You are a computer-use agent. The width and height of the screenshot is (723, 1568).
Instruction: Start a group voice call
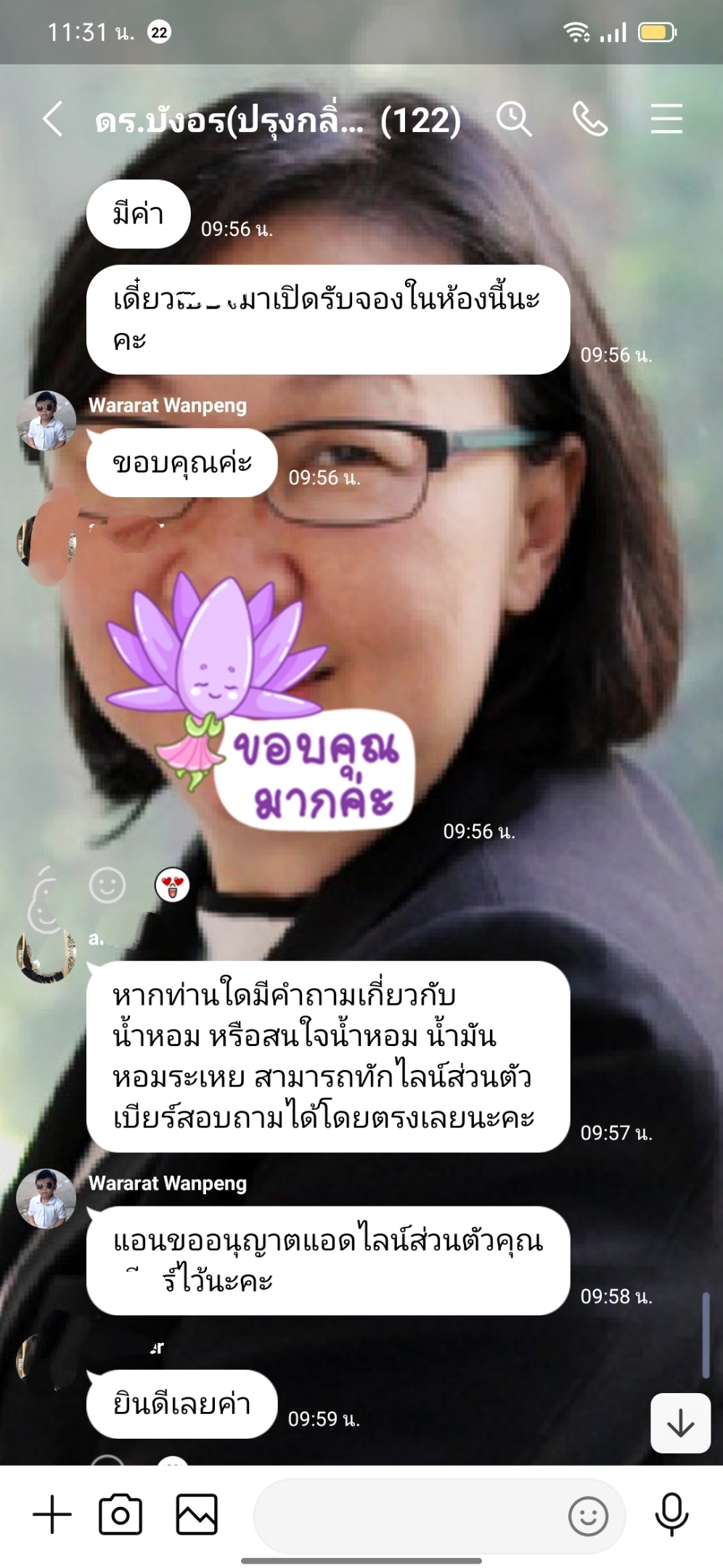[590, 119]
